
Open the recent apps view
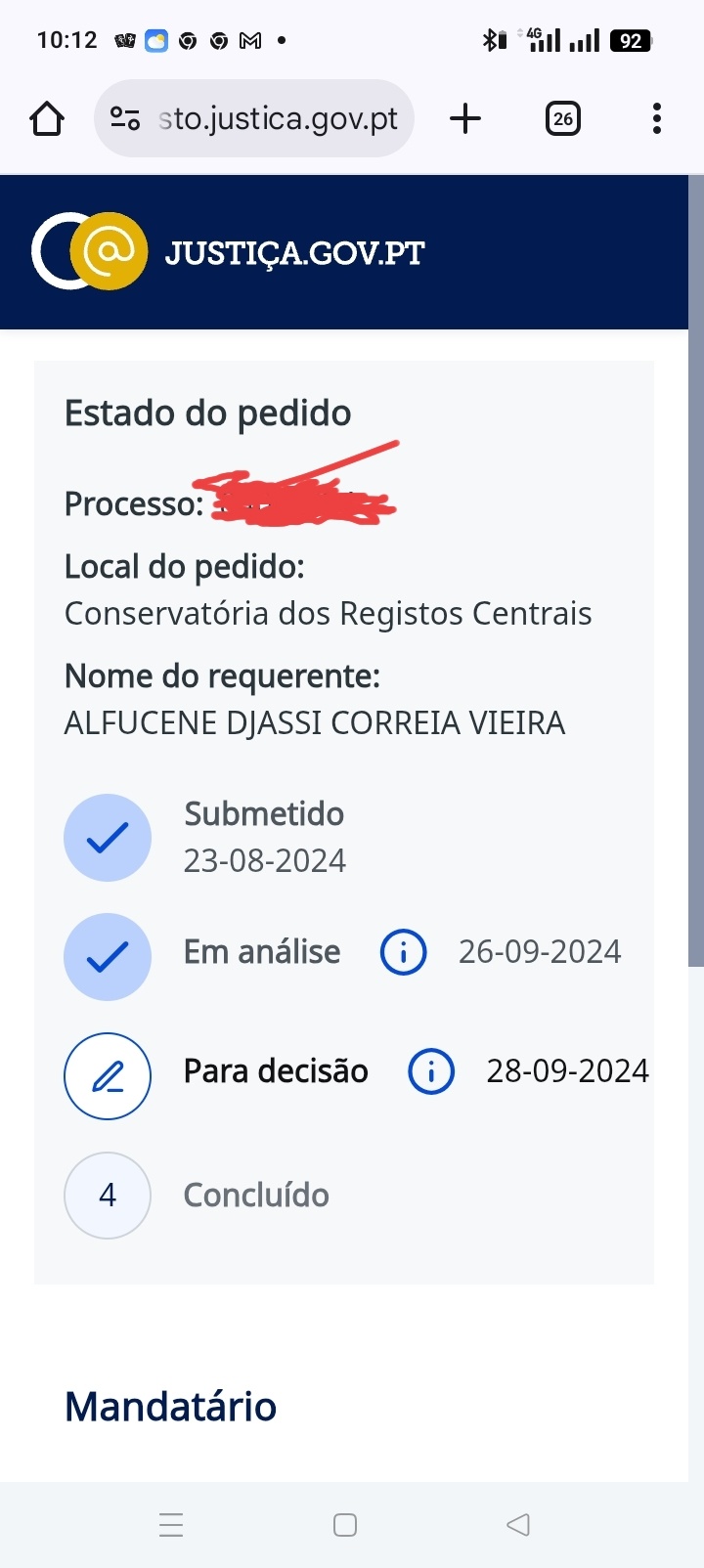click(171, 1525)
